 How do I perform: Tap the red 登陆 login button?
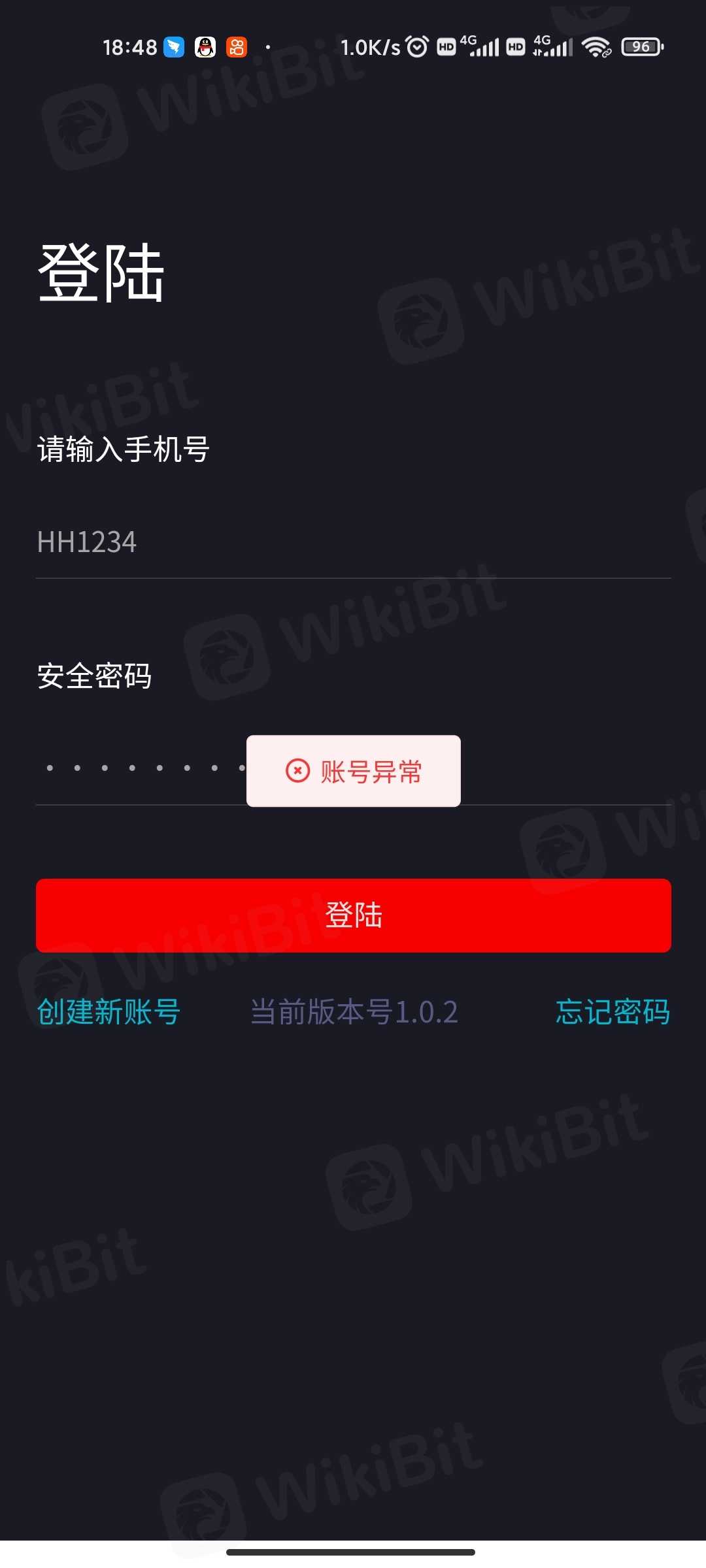point(353,915)
